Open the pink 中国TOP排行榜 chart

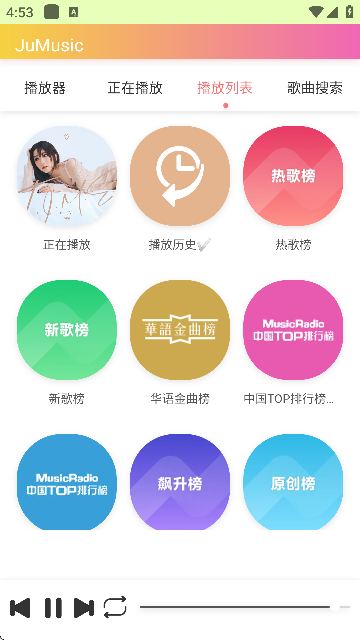[x=293, y=330]
